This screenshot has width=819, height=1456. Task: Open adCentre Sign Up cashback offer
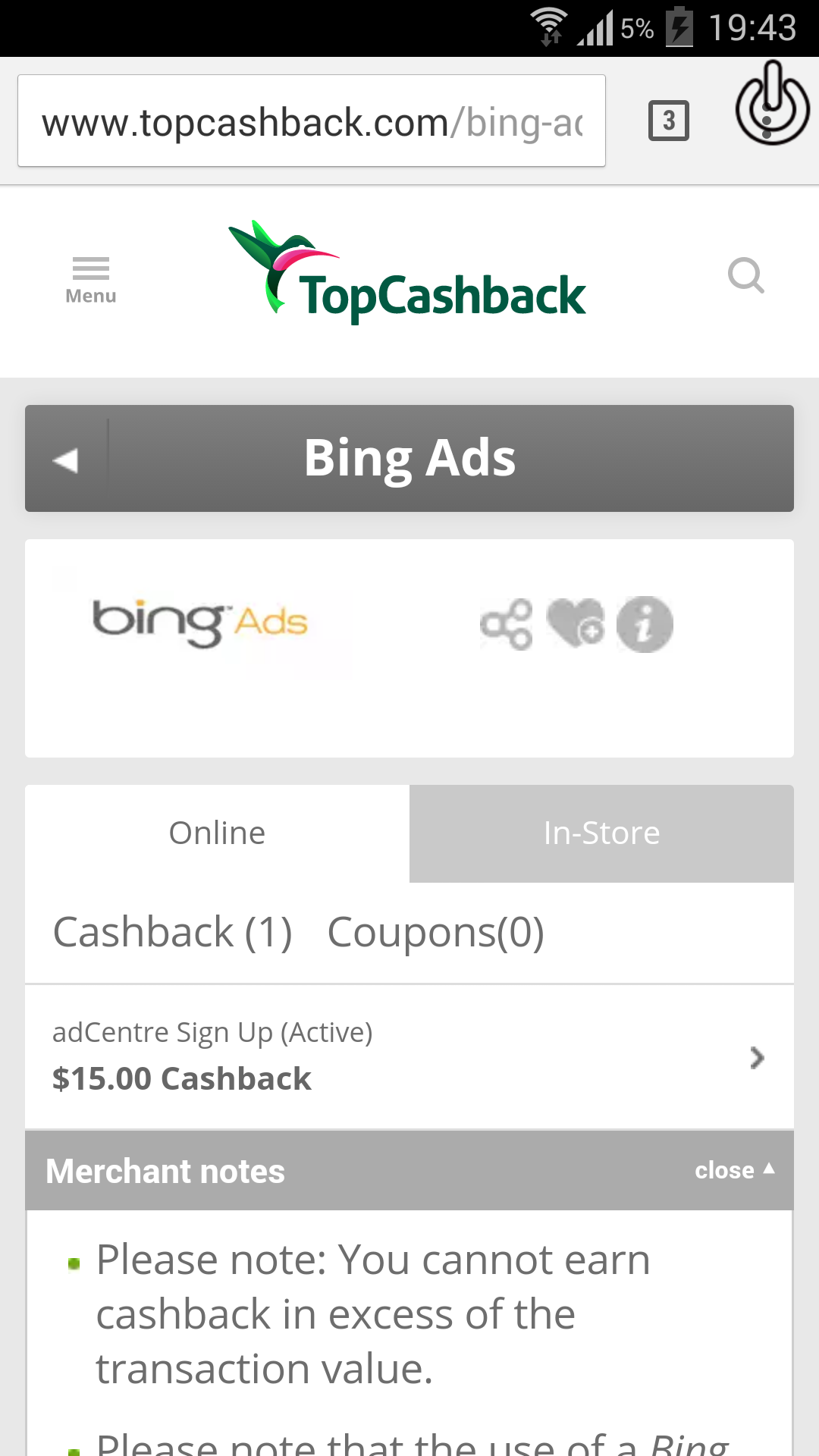tap(409, 1056)
